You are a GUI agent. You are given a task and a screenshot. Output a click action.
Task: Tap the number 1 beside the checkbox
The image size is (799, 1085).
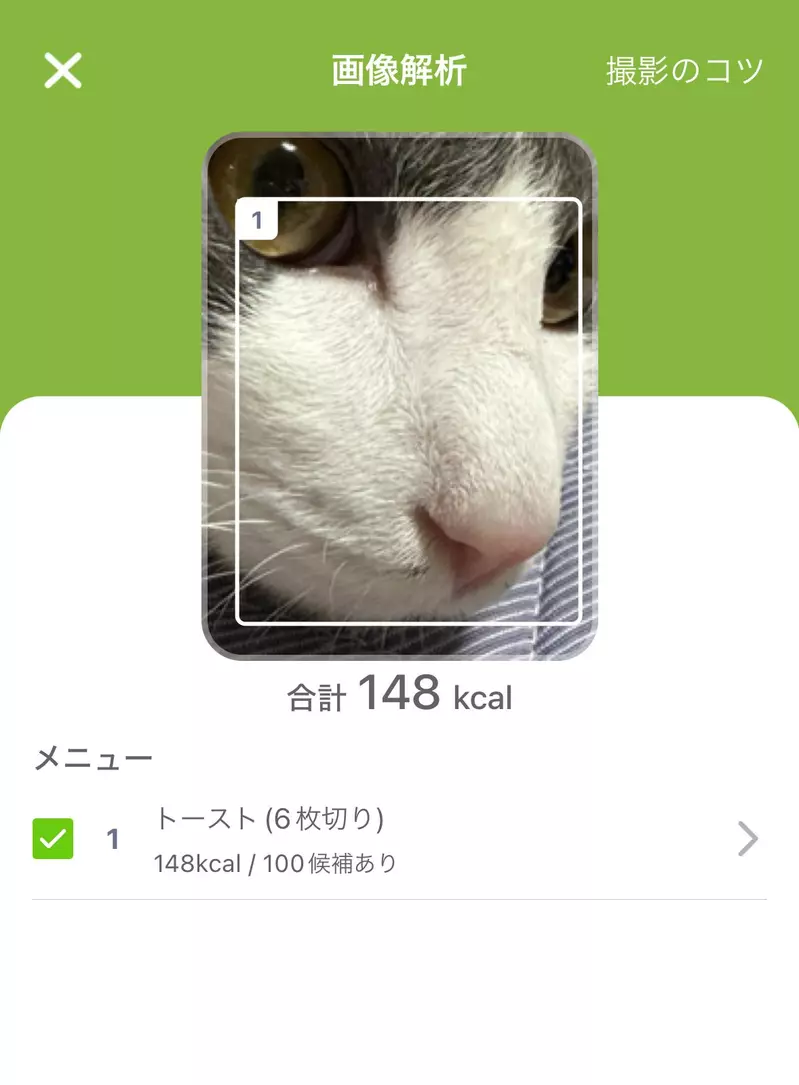[113, 838]
